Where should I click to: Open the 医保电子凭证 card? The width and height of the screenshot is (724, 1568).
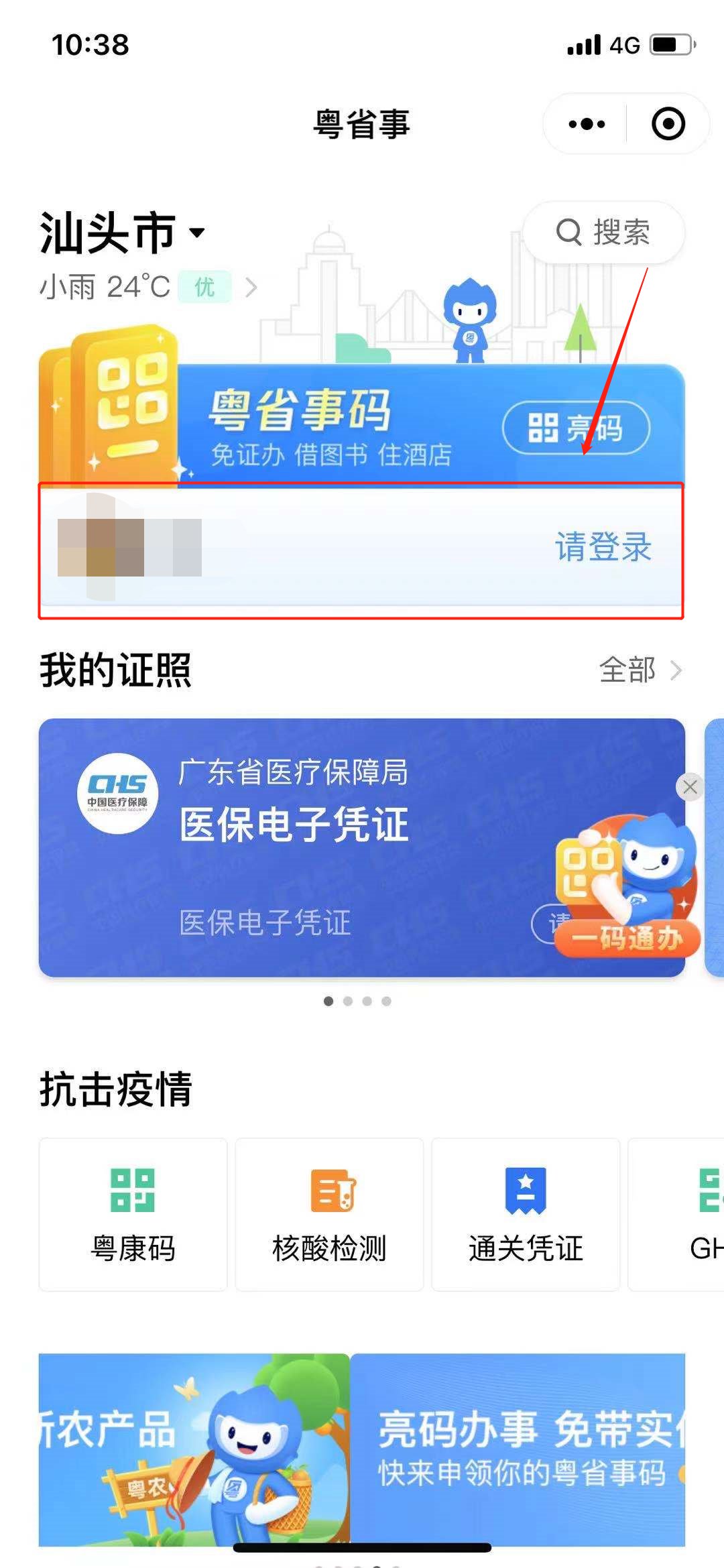(295, 846)
